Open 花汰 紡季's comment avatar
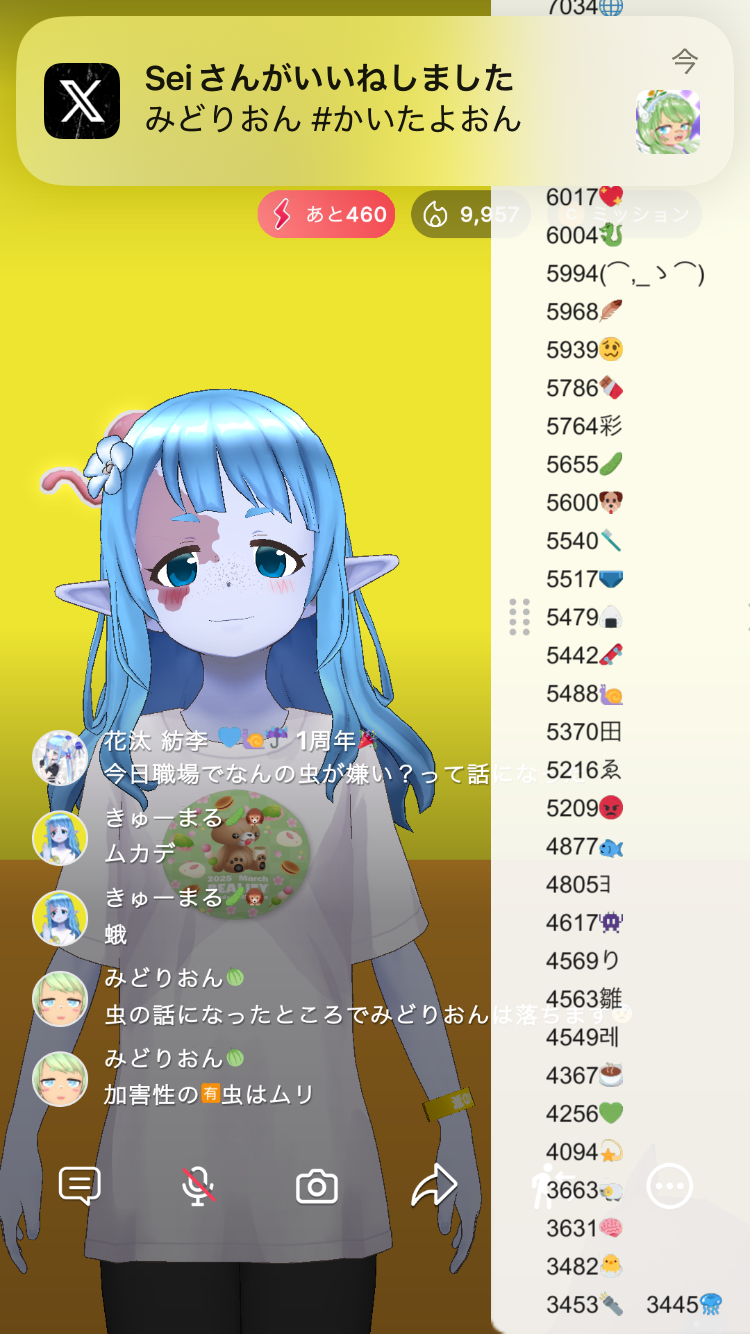750x1334 pixels. pos(60,757)
